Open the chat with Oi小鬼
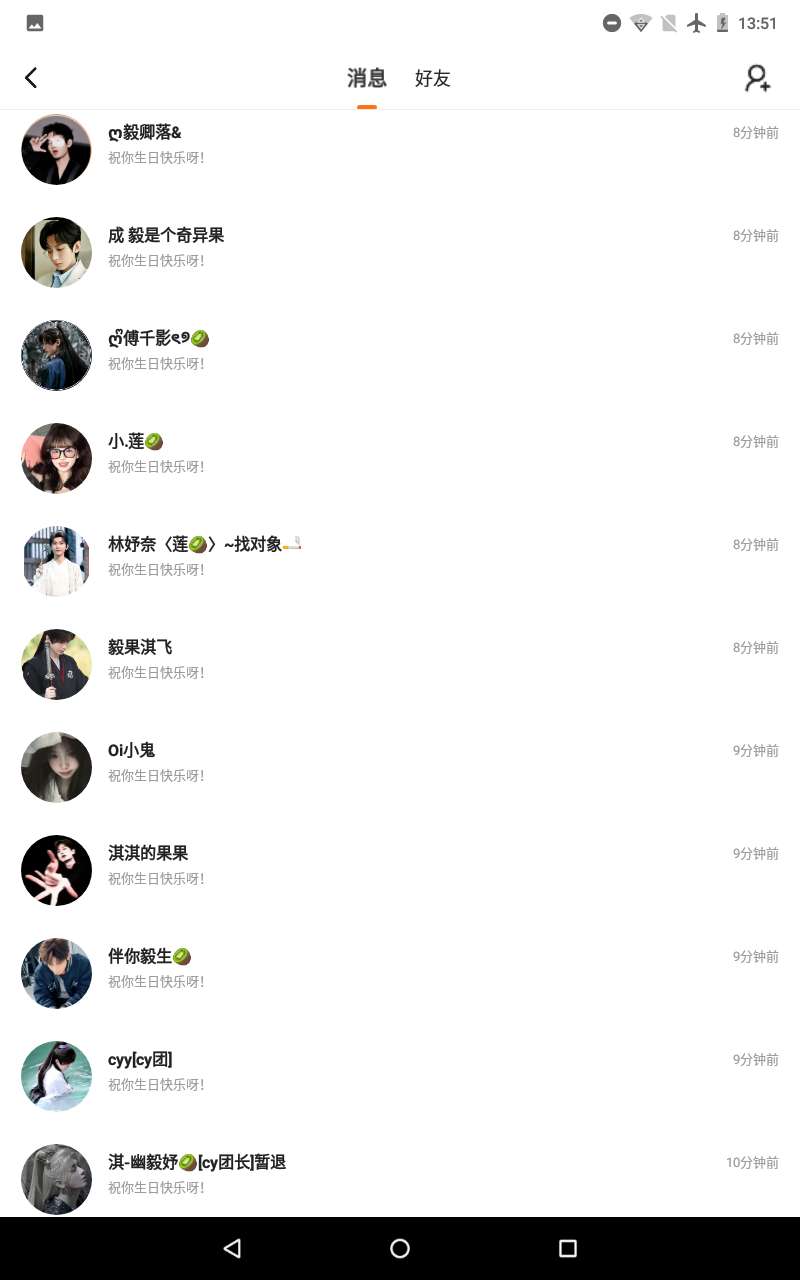The image size is (800, 1280). tap(400, 763)
